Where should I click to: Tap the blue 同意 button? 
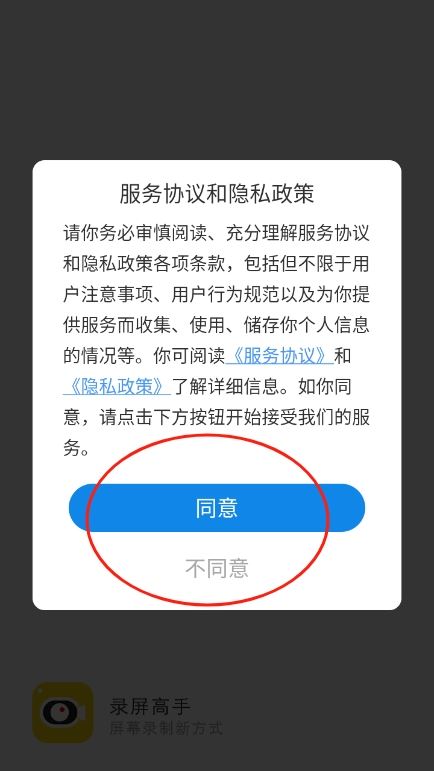(x=217, y=508)
